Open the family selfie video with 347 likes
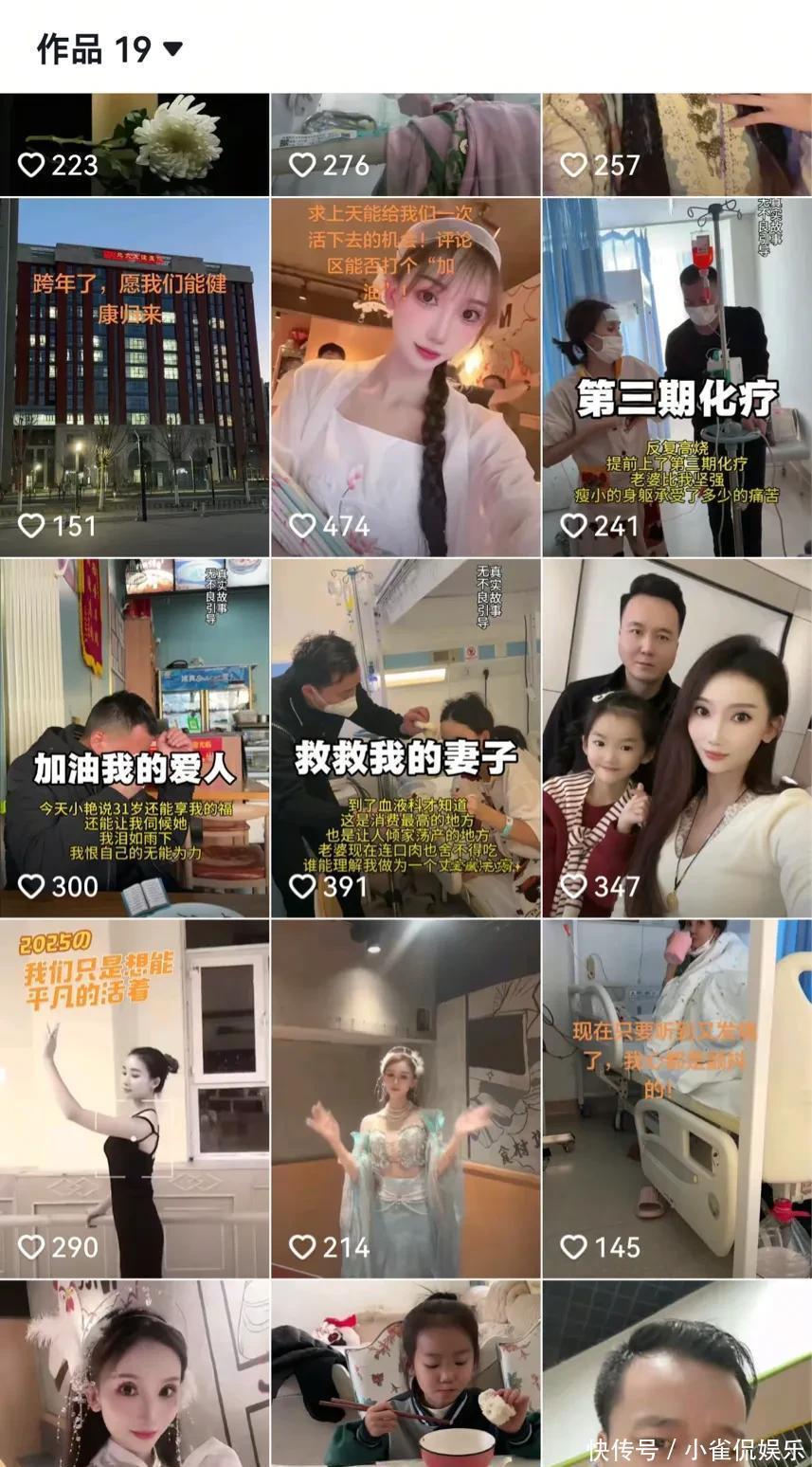The width and height of the screenshot is (812, 1467). tap(677, 737)
